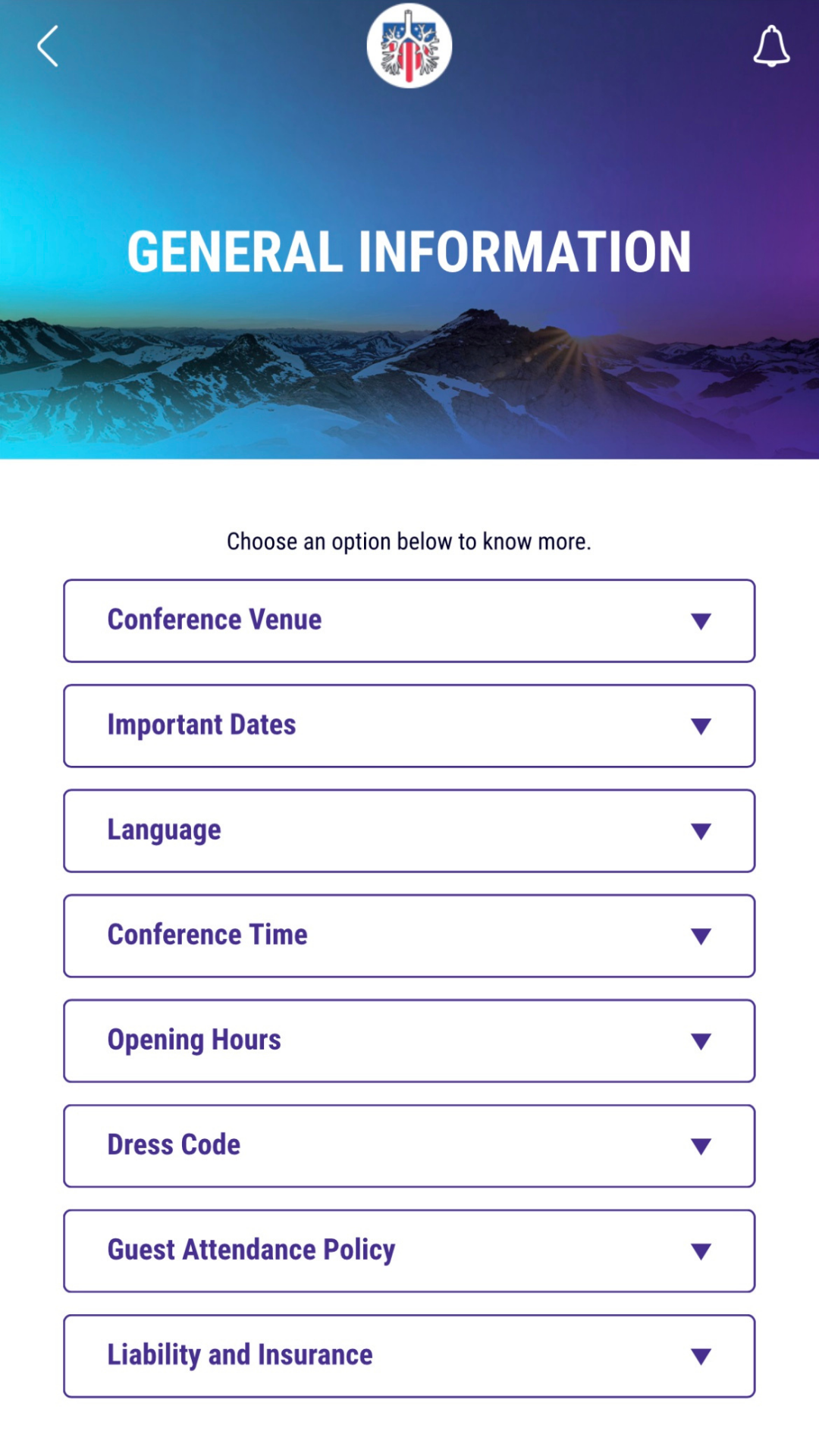Expand the Conference Venue section

pyautogui.click(x=409, y=621)
